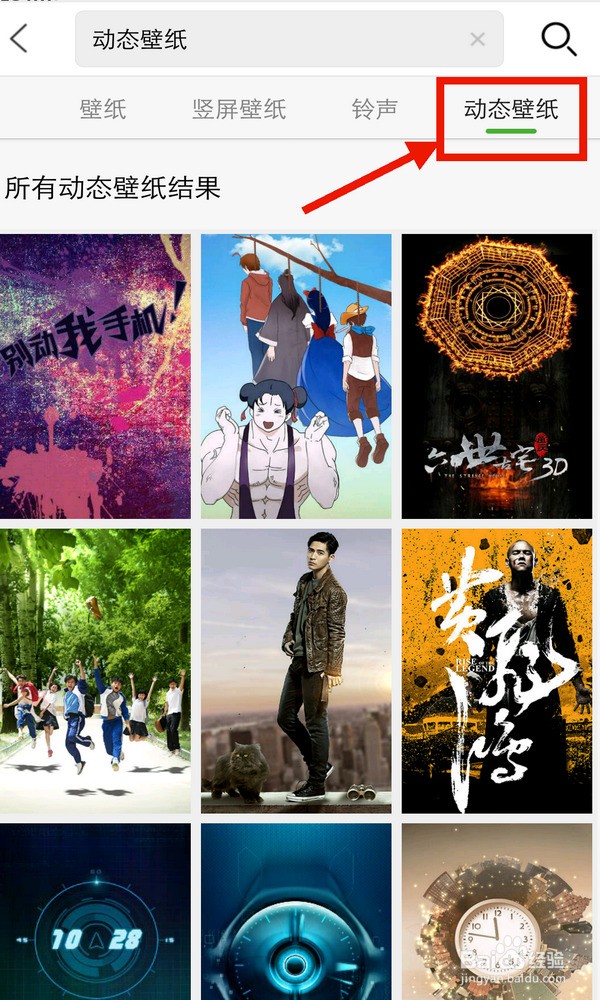Open the analog clock planet wallpaper
This screenshot has width=600, height=1000.
[x=497, y=912]
